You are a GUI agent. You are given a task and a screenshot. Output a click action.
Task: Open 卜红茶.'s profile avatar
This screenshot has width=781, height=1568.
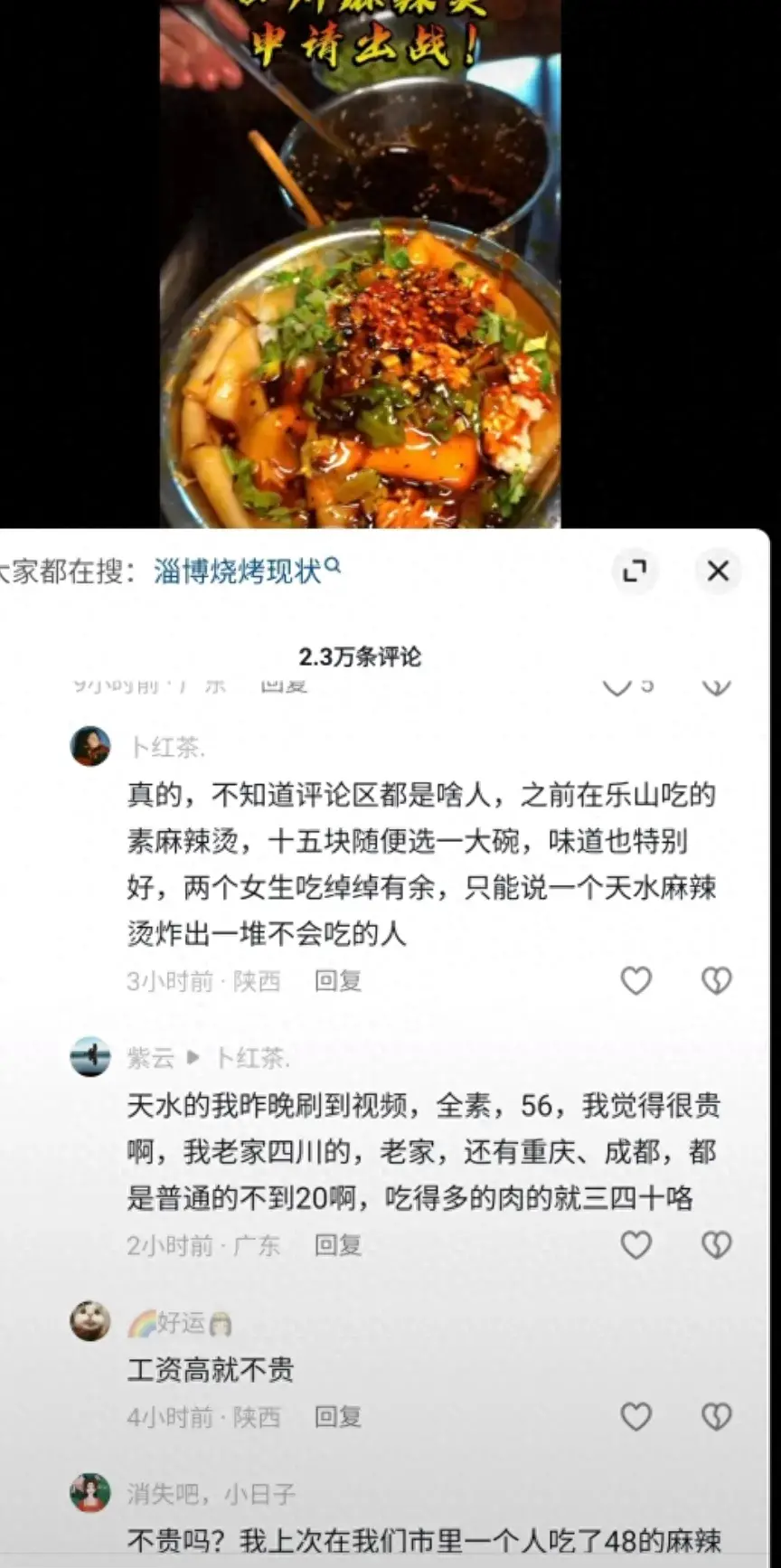pyautogui.click(x=90, y=746)
